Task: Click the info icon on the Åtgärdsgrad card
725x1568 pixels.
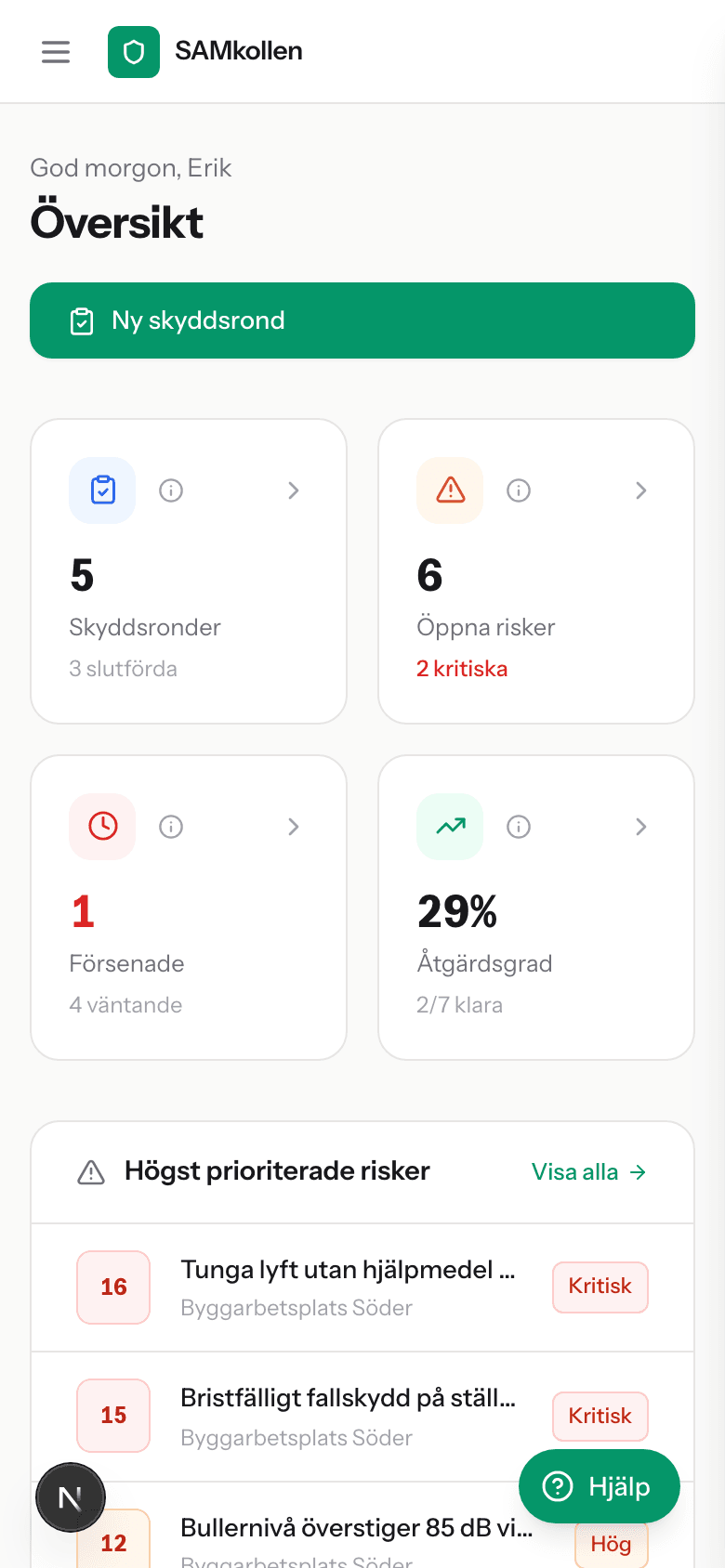Action: click(x=519, y=827)
